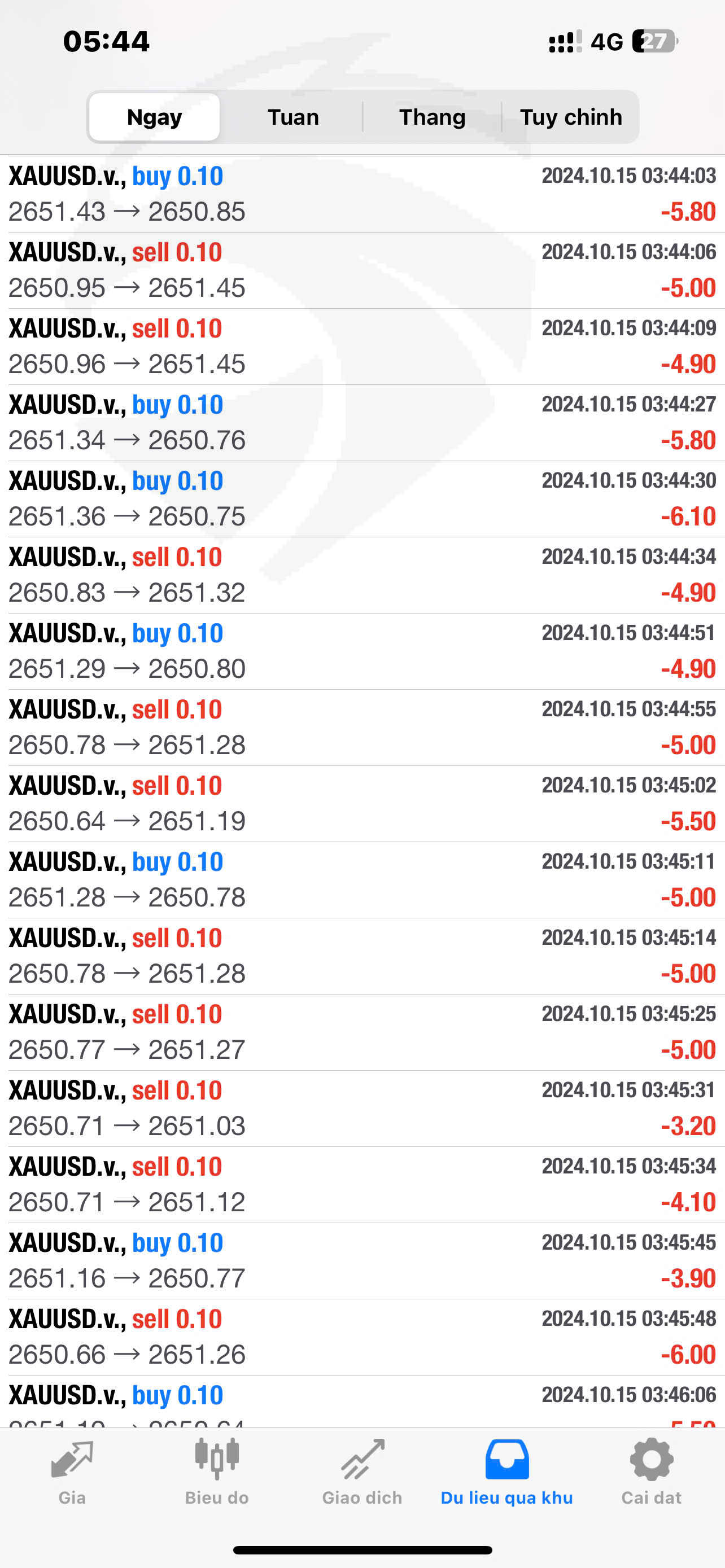View the sell trade with -6.00 loss

point(362,1336)
